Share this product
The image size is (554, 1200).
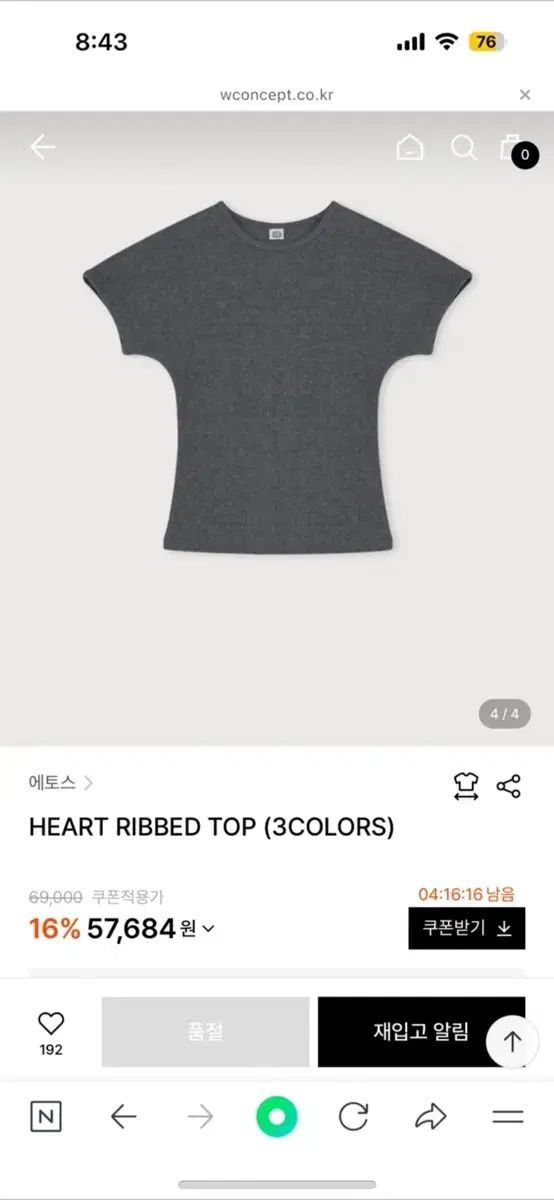(509, 786)
